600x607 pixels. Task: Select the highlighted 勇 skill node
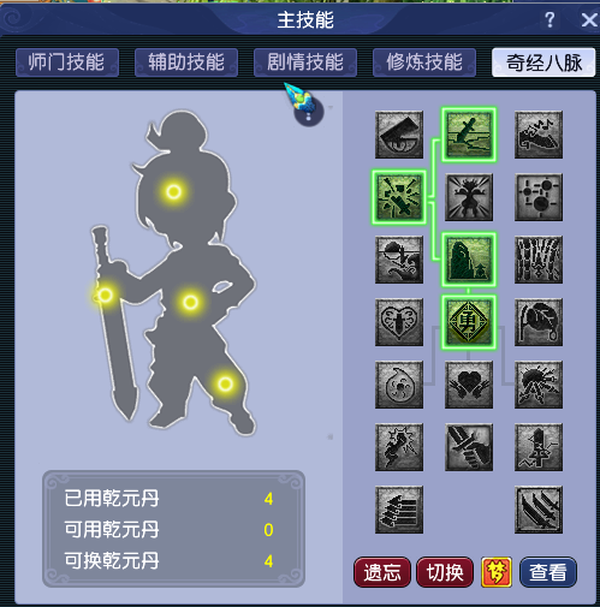click(x=469, y=322)
